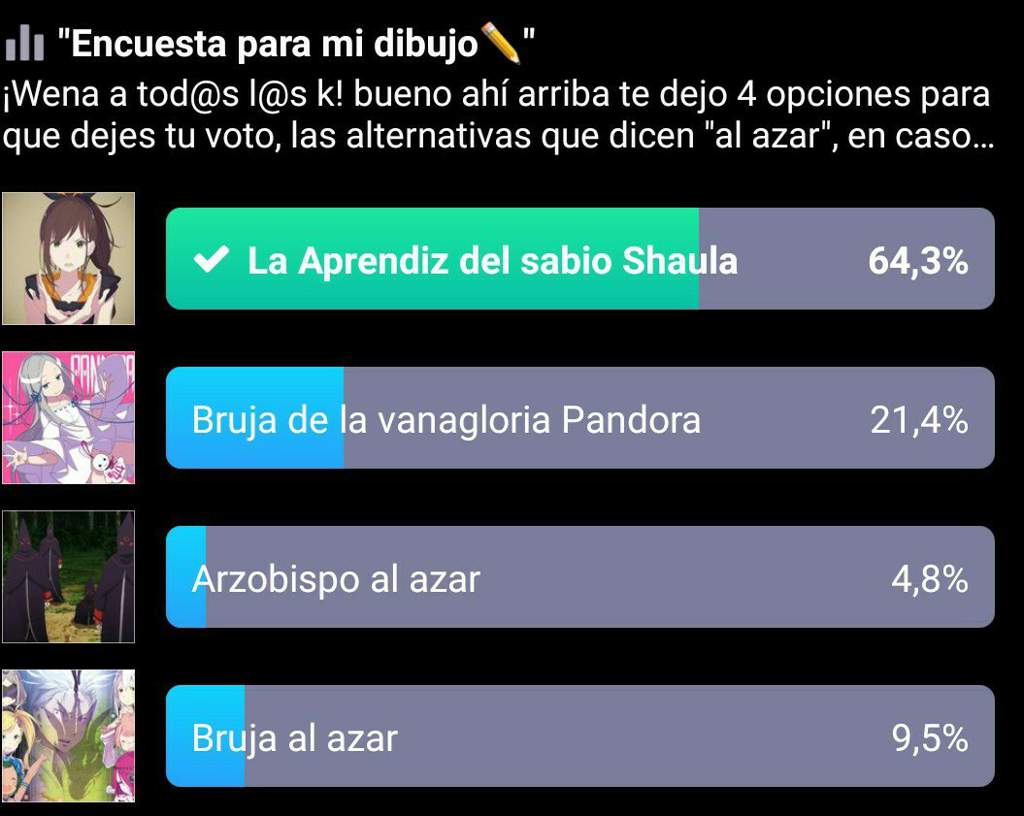View the Pandora option thumbnail image

(x=68, y=418)
